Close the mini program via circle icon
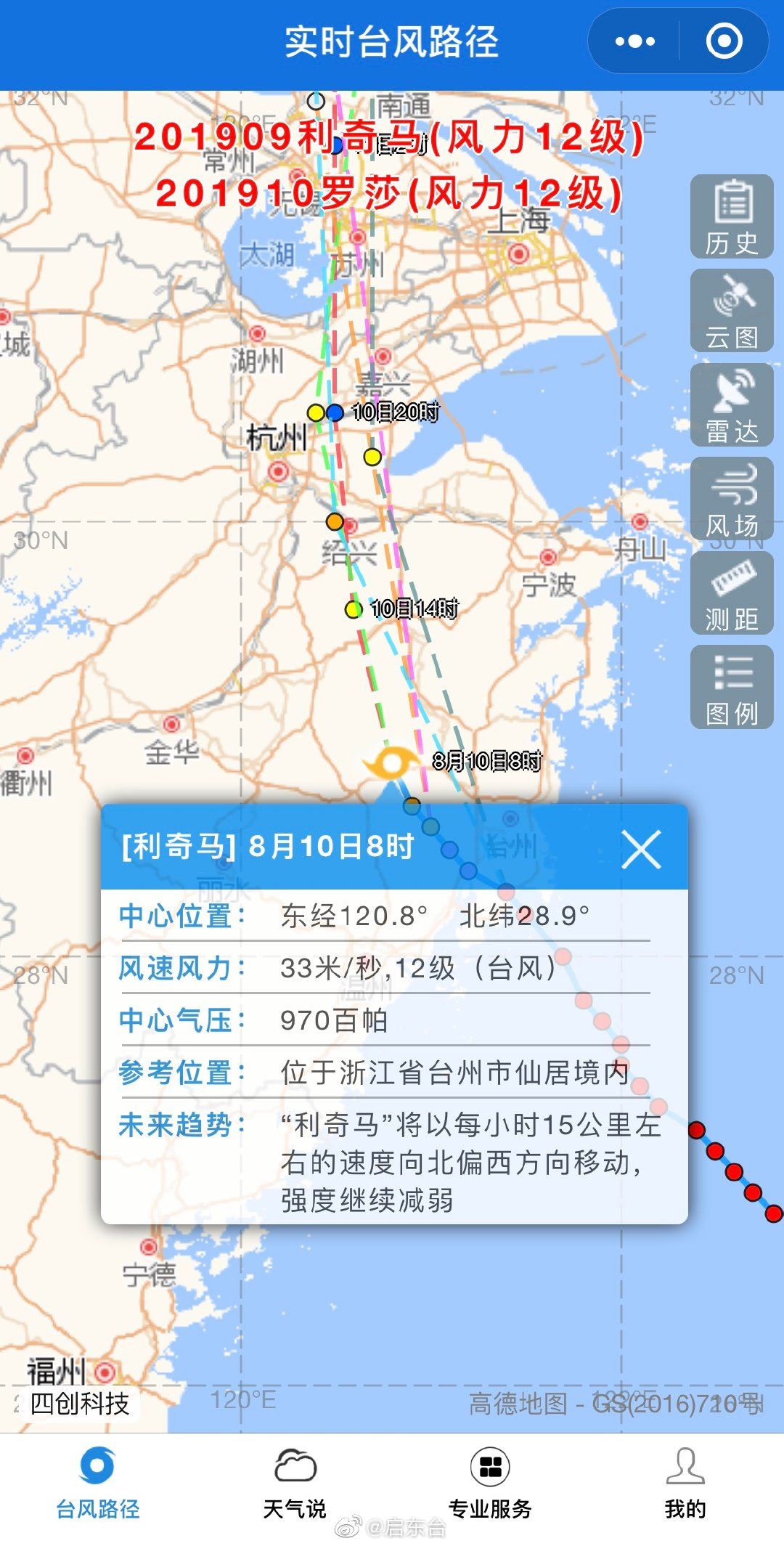Image resolution: width=784 pixels, height=1546 pixels. click(x=724, y=41)
